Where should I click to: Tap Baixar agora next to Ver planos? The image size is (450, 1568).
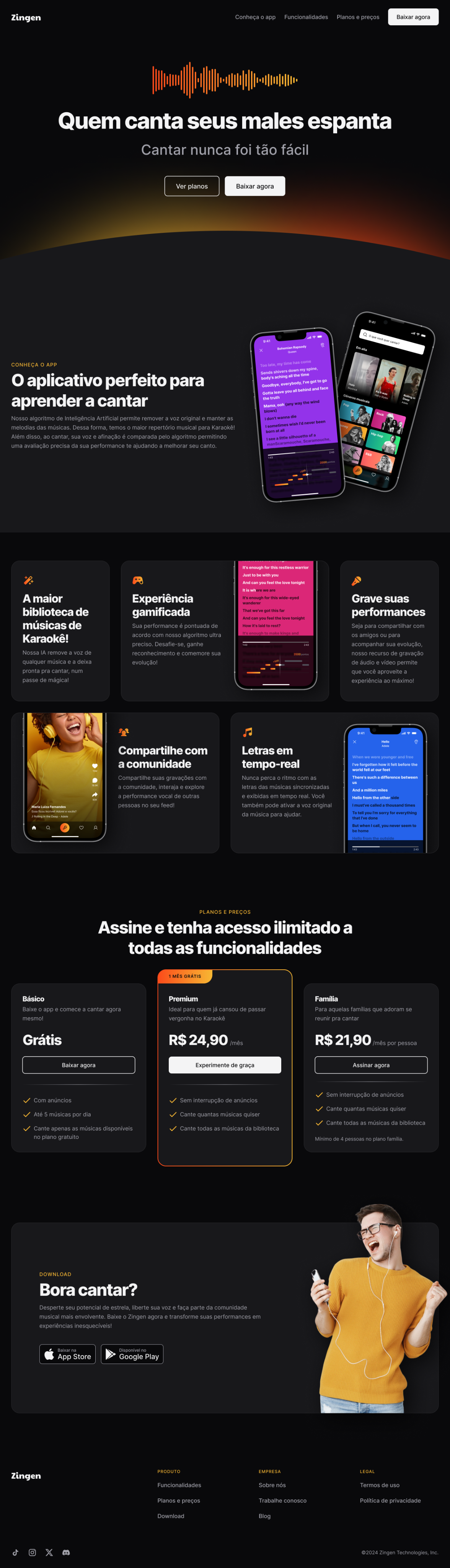coord(255,186)
